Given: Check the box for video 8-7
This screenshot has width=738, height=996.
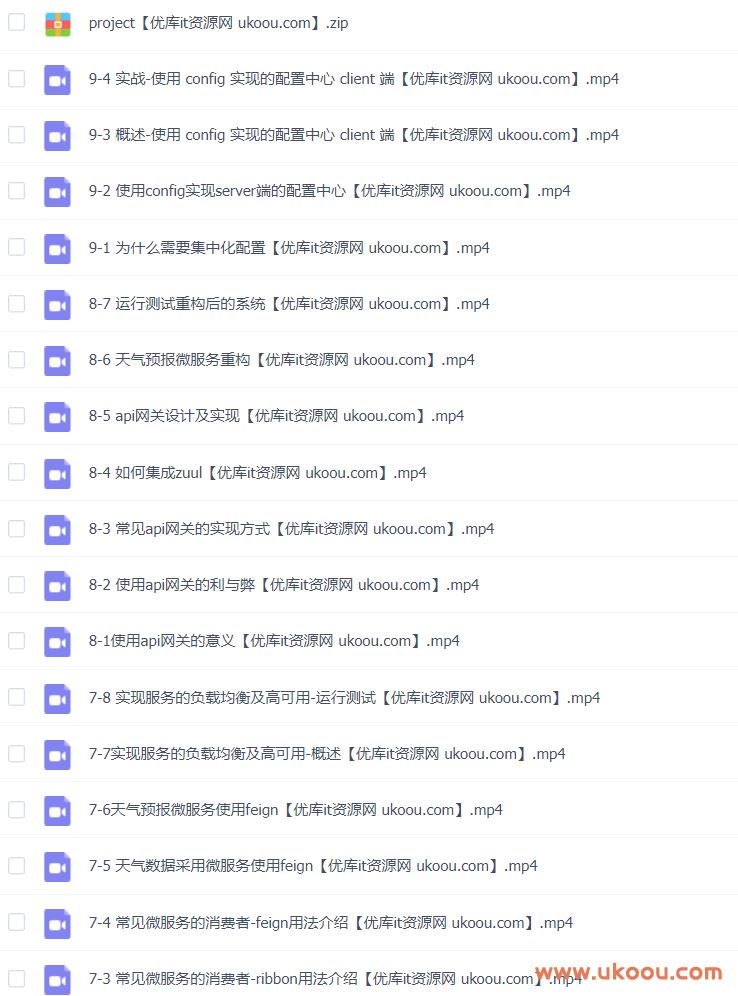Looking at the screenshot, I should [16, 304].
